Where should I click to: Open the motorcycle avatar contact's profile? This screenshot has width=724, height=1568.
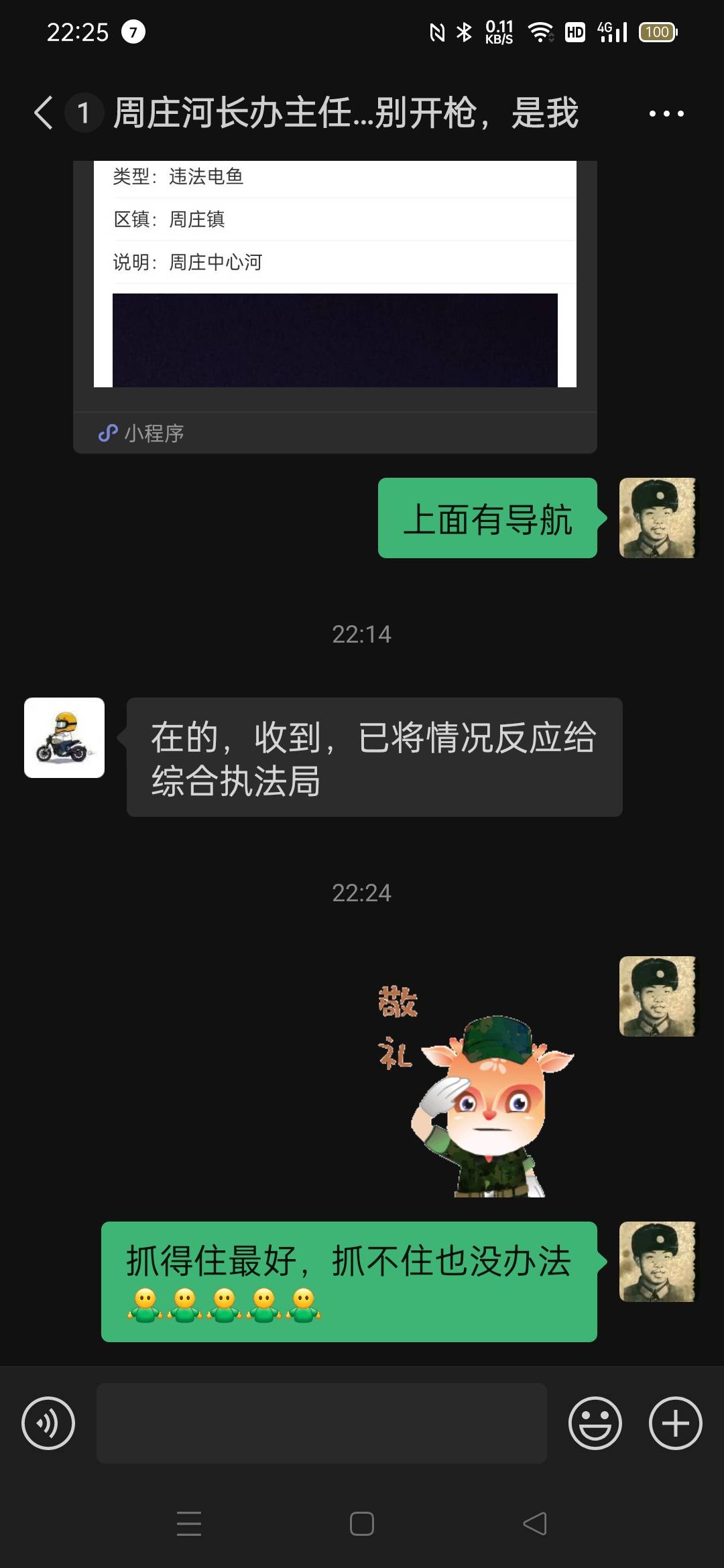pyautogui.click(x=64, y=738)
